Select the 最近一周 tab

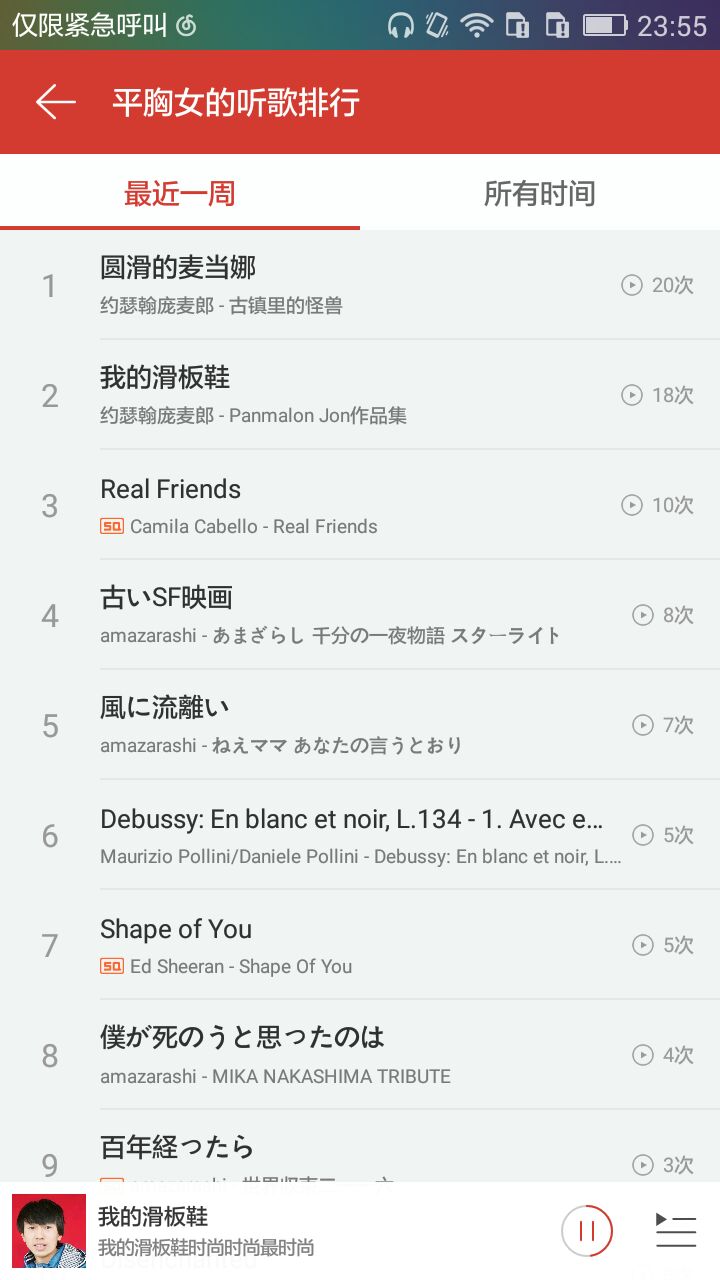180,193
